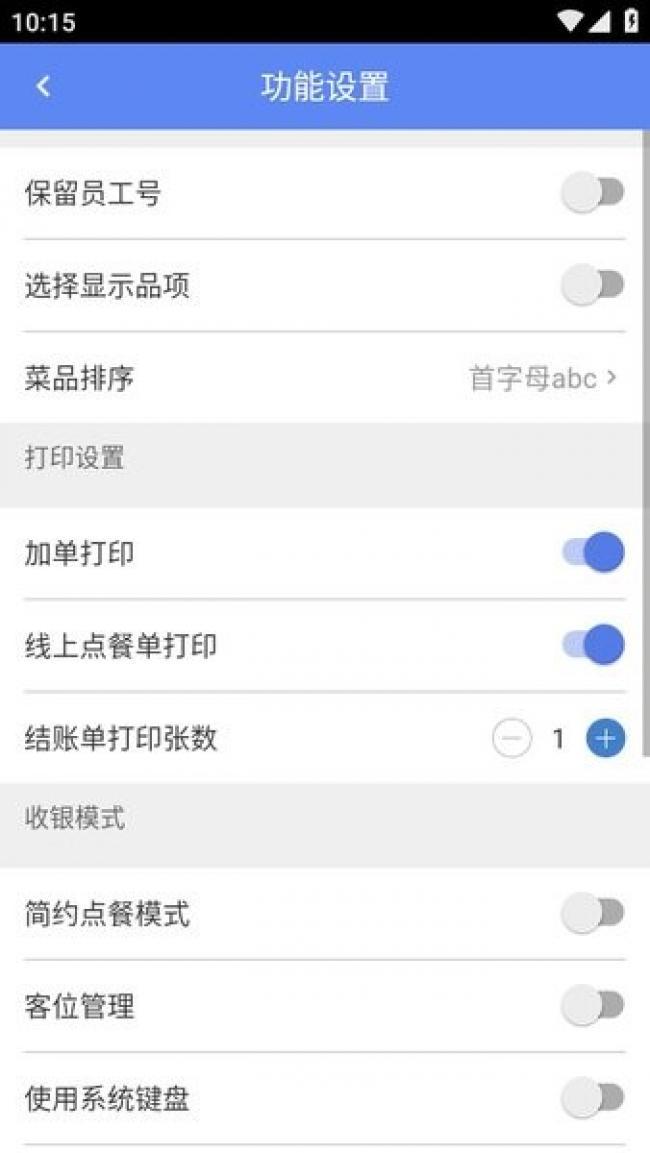The height and width of the screenshot is (1153, 650).
Task: Decrease 结账单打印张数 with the minus button
Action: 512,738
